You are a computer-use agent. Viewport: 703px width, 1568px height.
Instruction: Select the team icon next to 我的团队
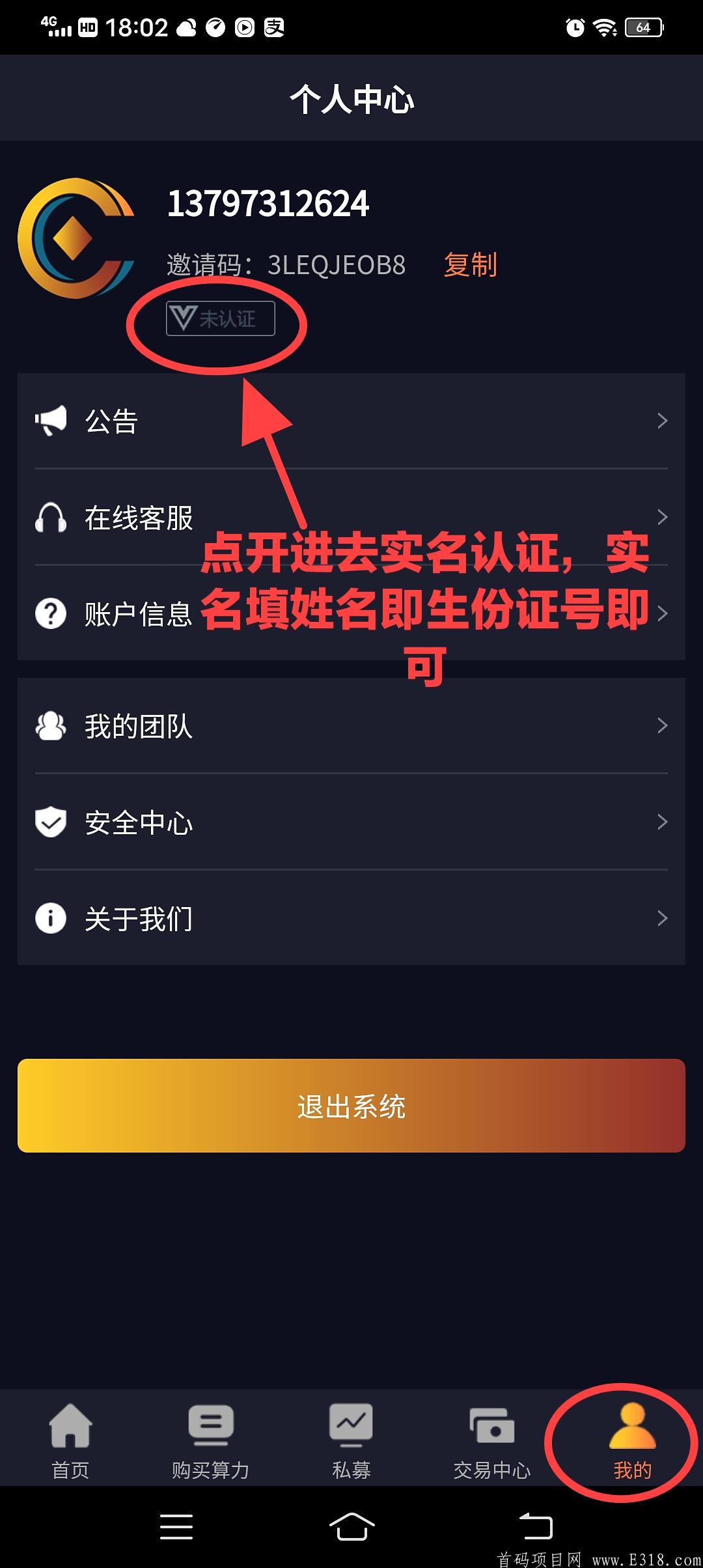coord(51,725)
